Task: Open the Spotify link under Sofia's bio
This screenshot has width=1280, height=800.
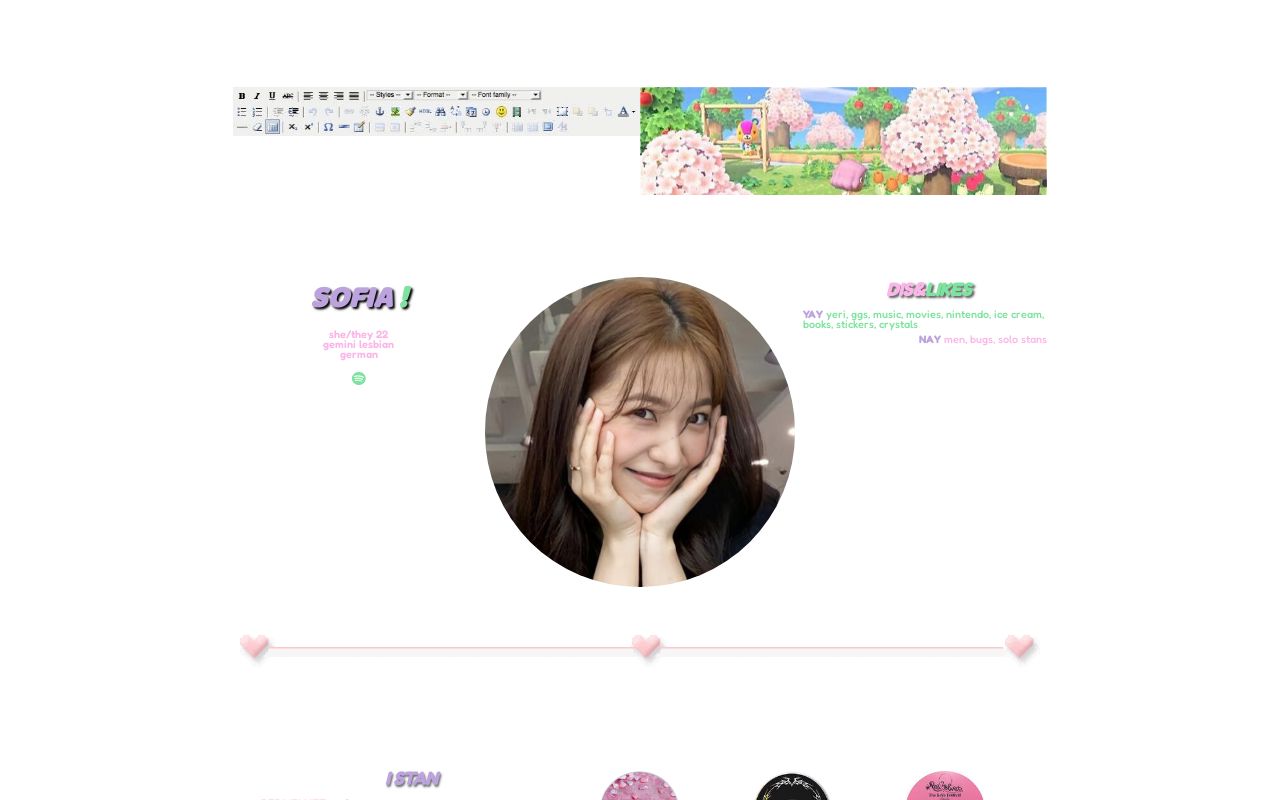Action: click(359, 378)
